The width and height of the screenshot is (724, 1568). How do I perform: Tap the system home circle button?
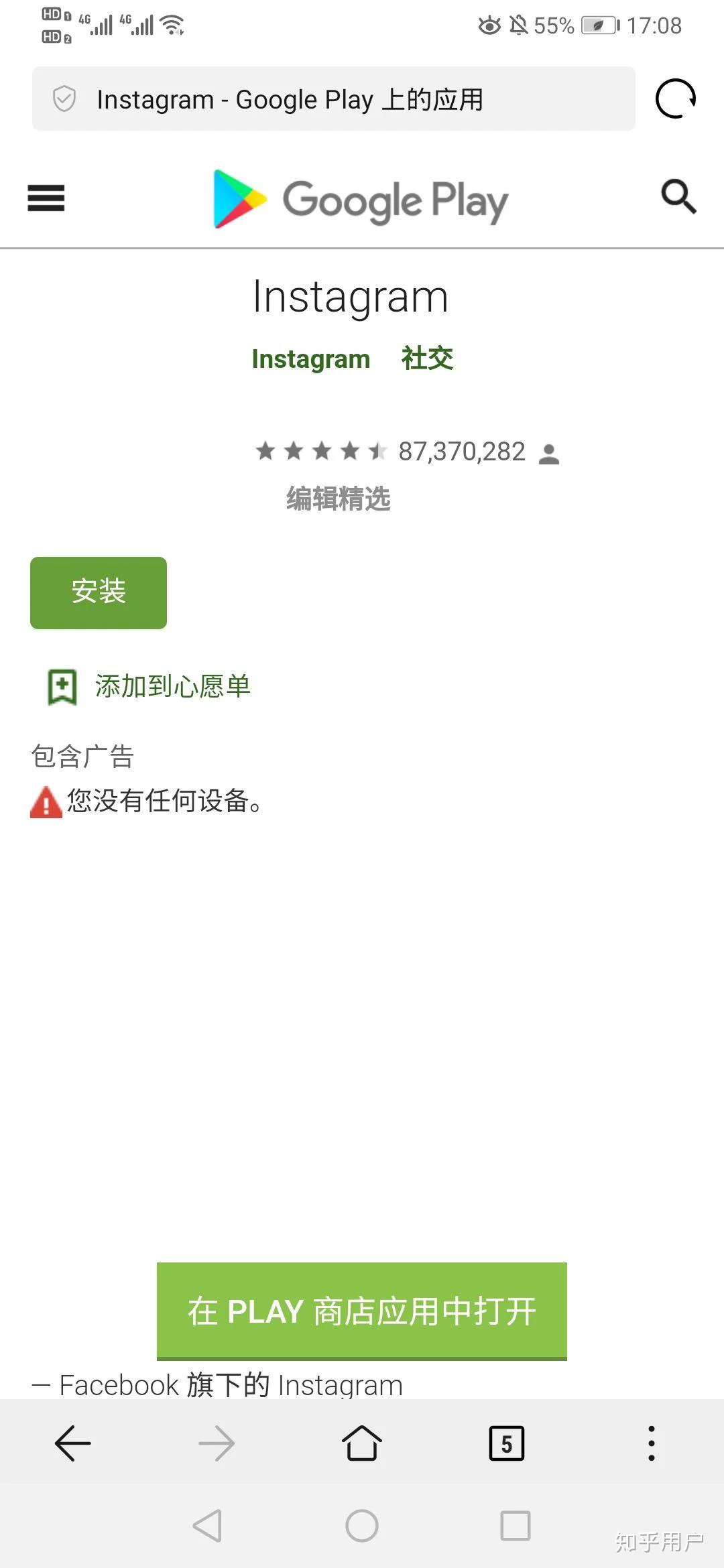(x=362, y=1526)
